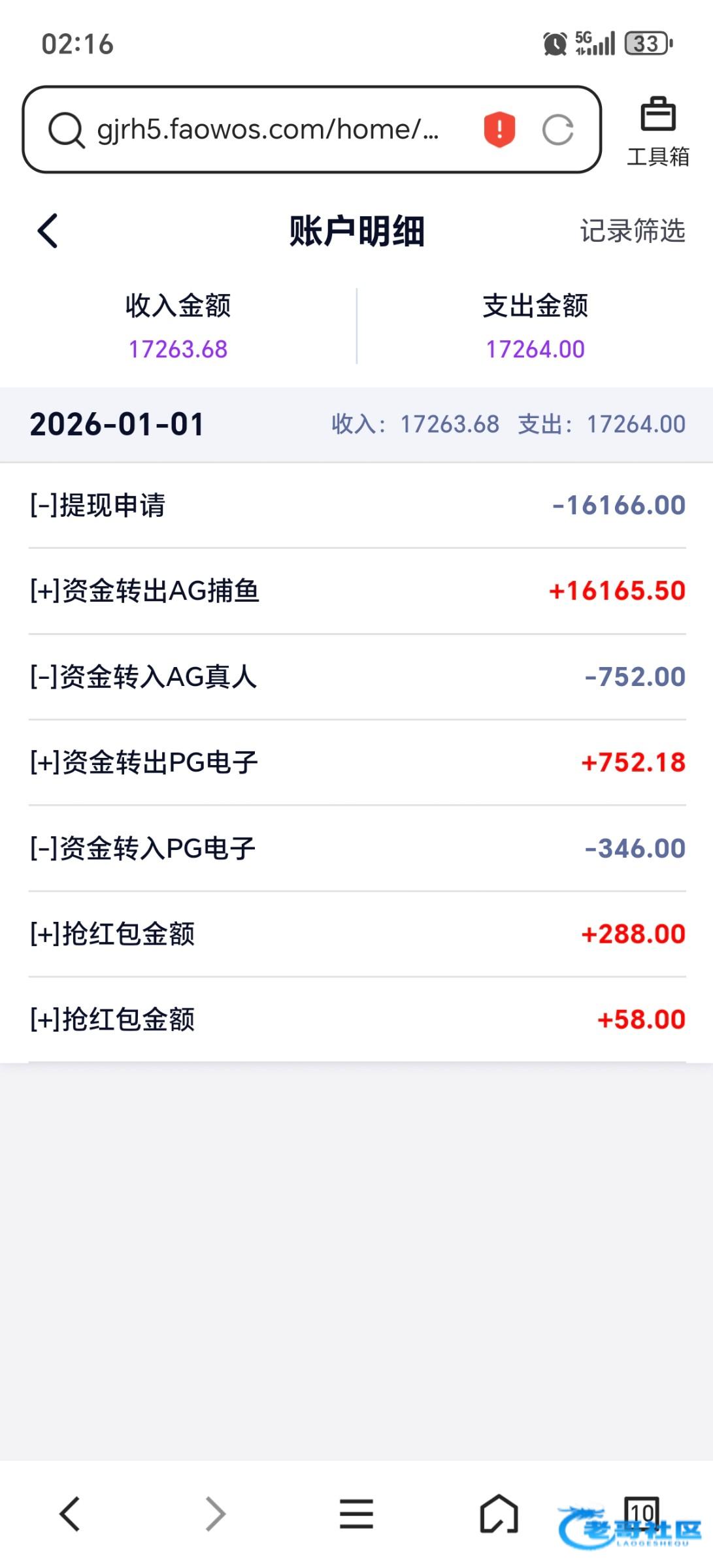Tap browser back arrow in bottom bar
This screenshot has height=1568, width=713.
click(x=70, y=1514)
